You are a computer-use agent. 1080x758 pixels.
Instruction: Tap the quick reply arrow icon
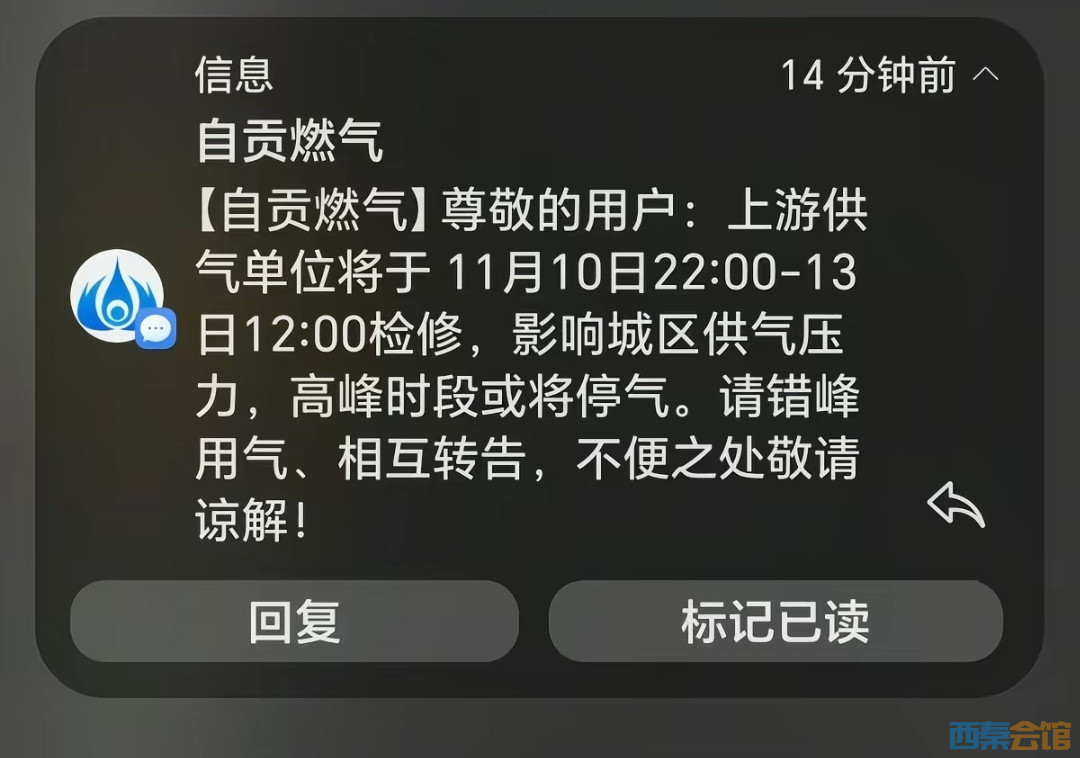click(956, 505)
